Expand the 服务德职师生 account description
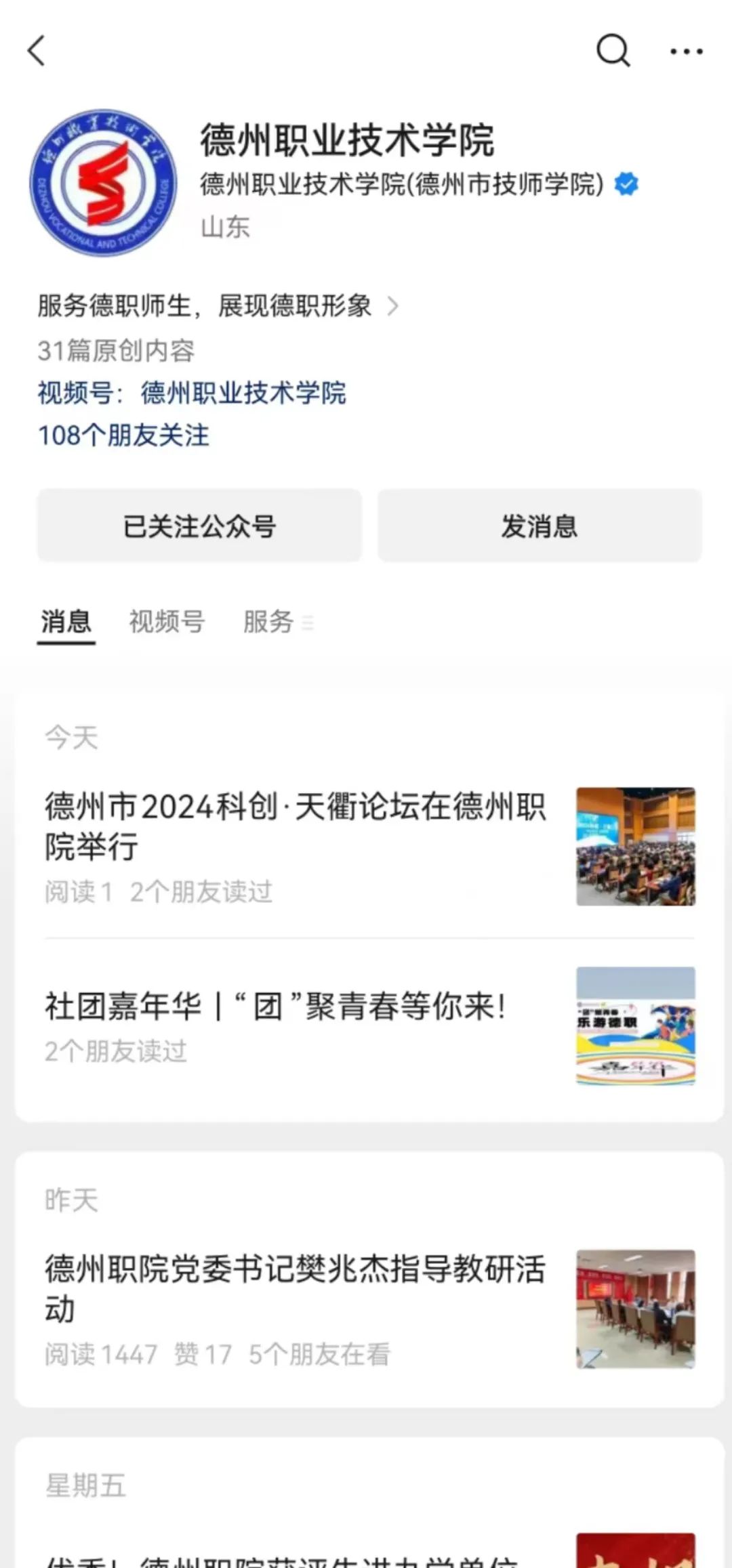The image size is (732, 1568). pos(217,306)
